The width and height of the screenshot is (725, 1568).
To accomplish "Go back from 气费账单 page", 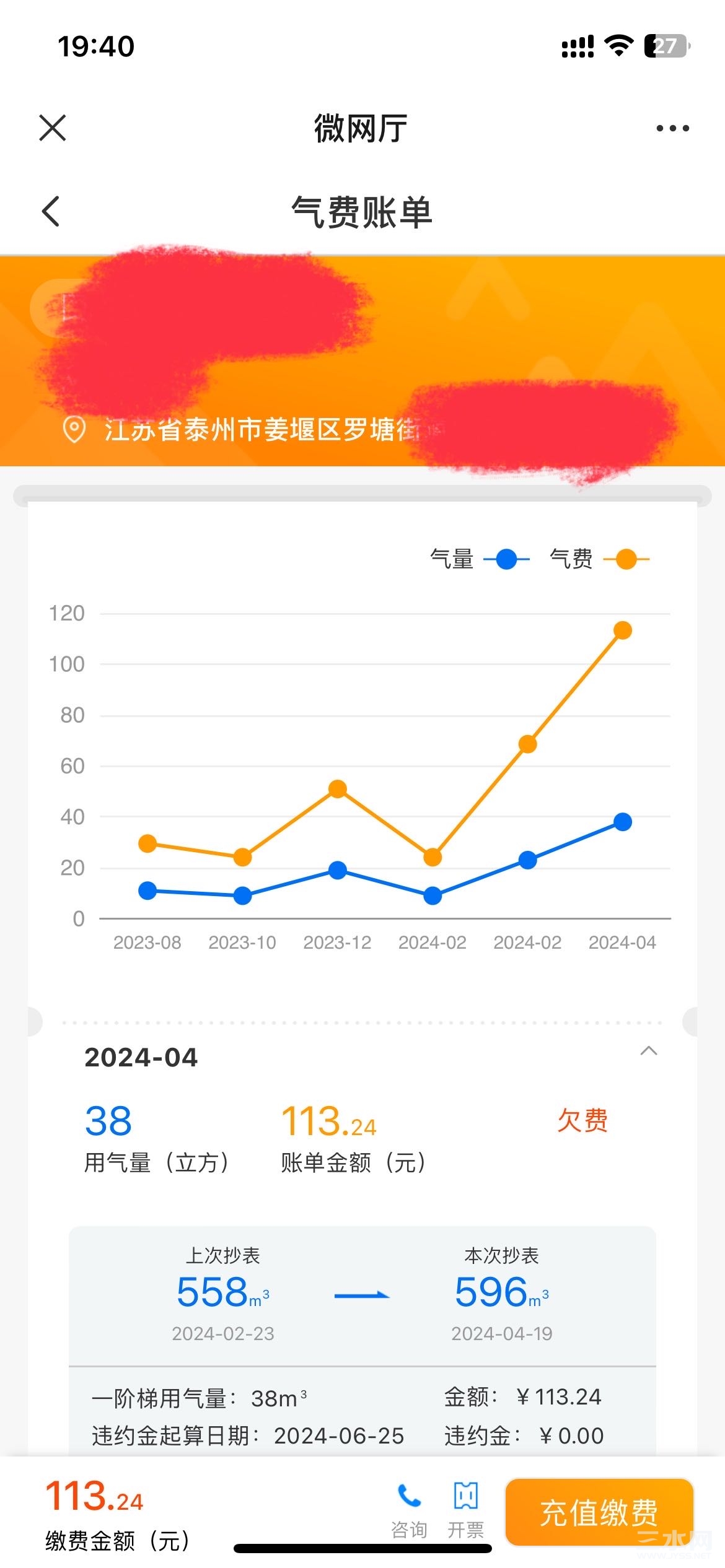I will click(x=51, y=211).
